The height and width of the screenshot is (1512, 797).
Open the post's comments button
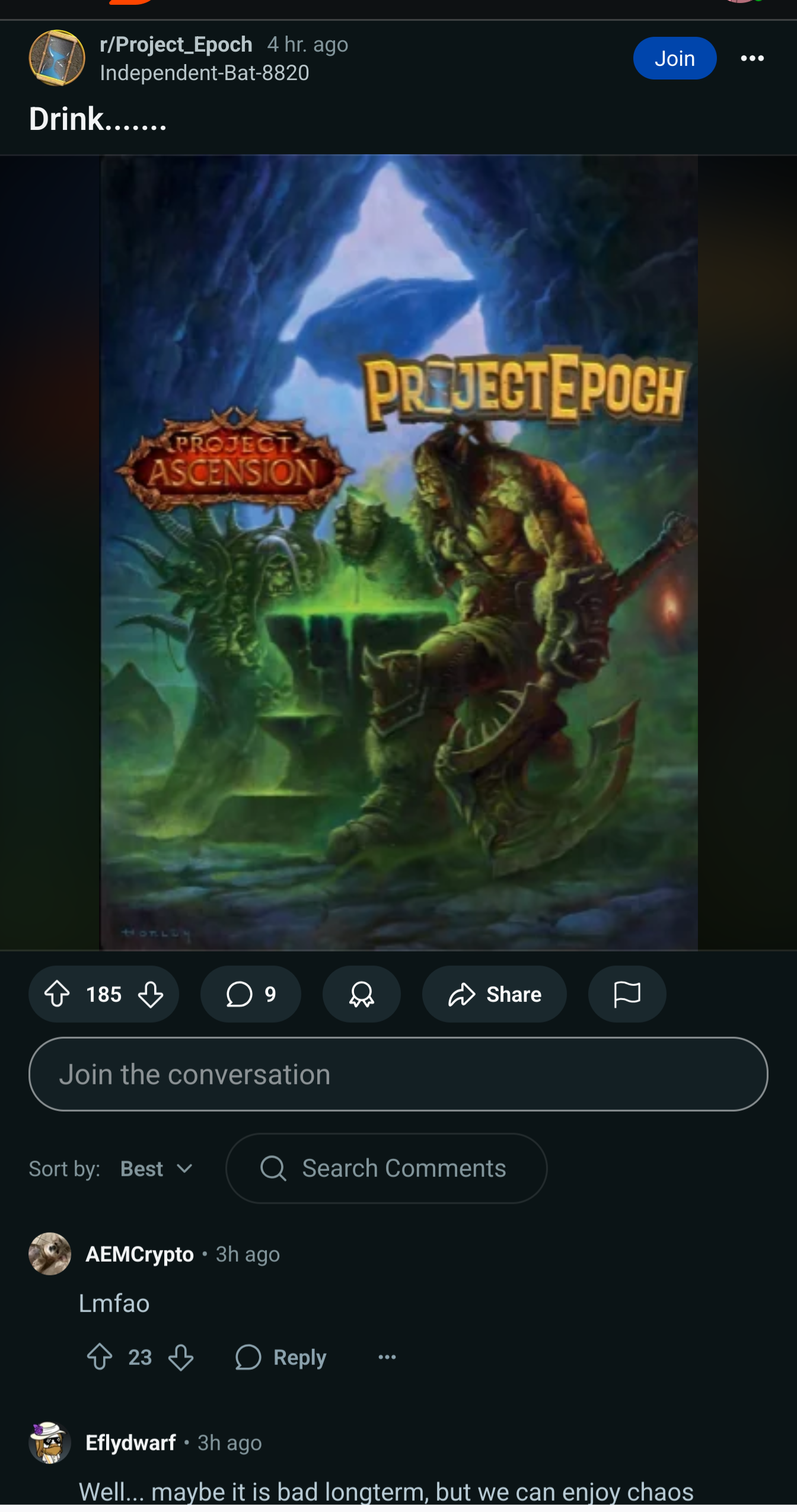point(250,994)
